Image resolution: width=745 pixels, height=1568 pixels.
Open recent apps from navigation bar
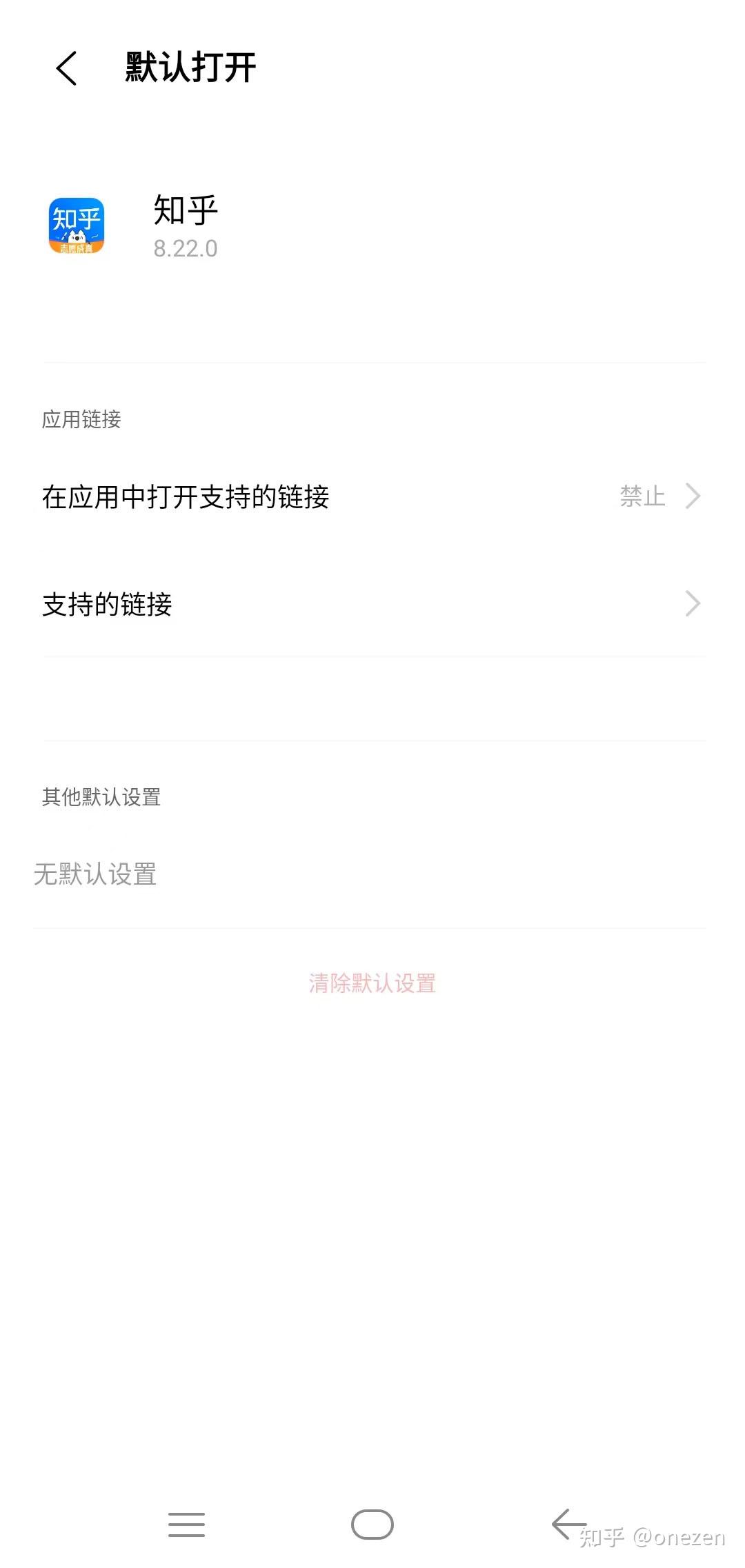click(x=186, y=1525)
